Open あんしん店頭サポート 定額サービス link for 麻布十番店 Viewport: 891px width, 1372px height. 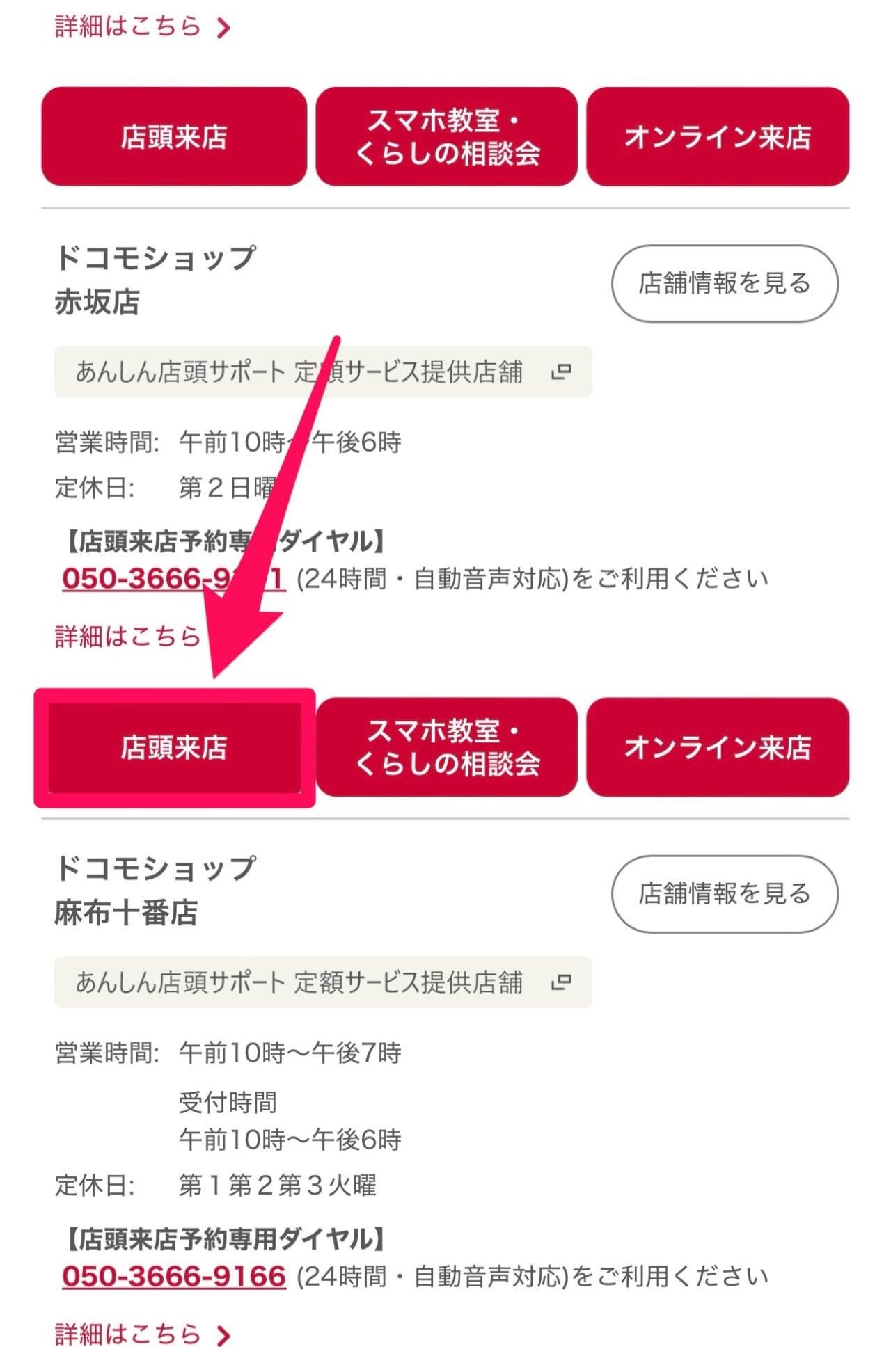coord(299,982)
